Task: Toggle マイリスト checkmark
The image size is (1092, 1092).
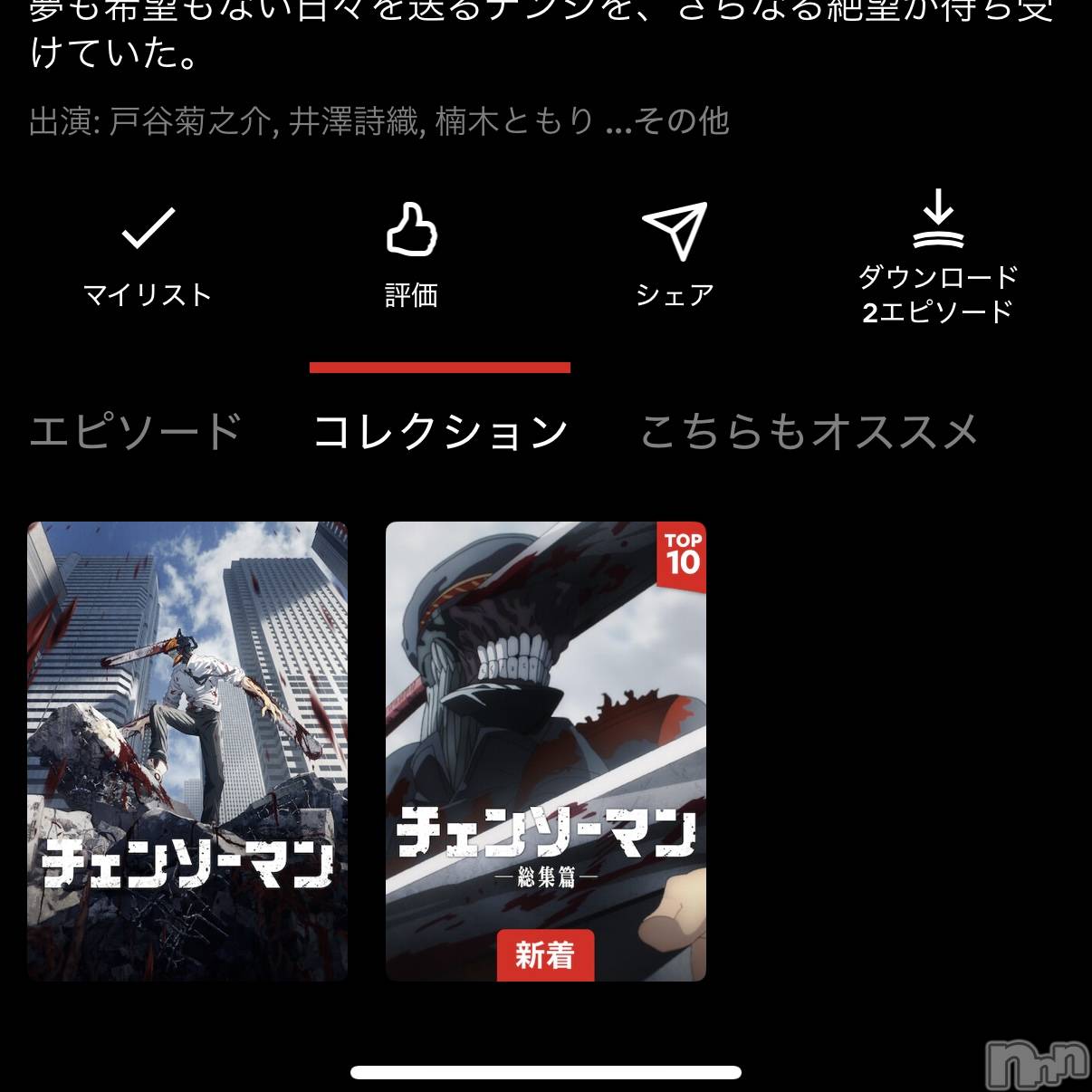Action: coord(148,254)
